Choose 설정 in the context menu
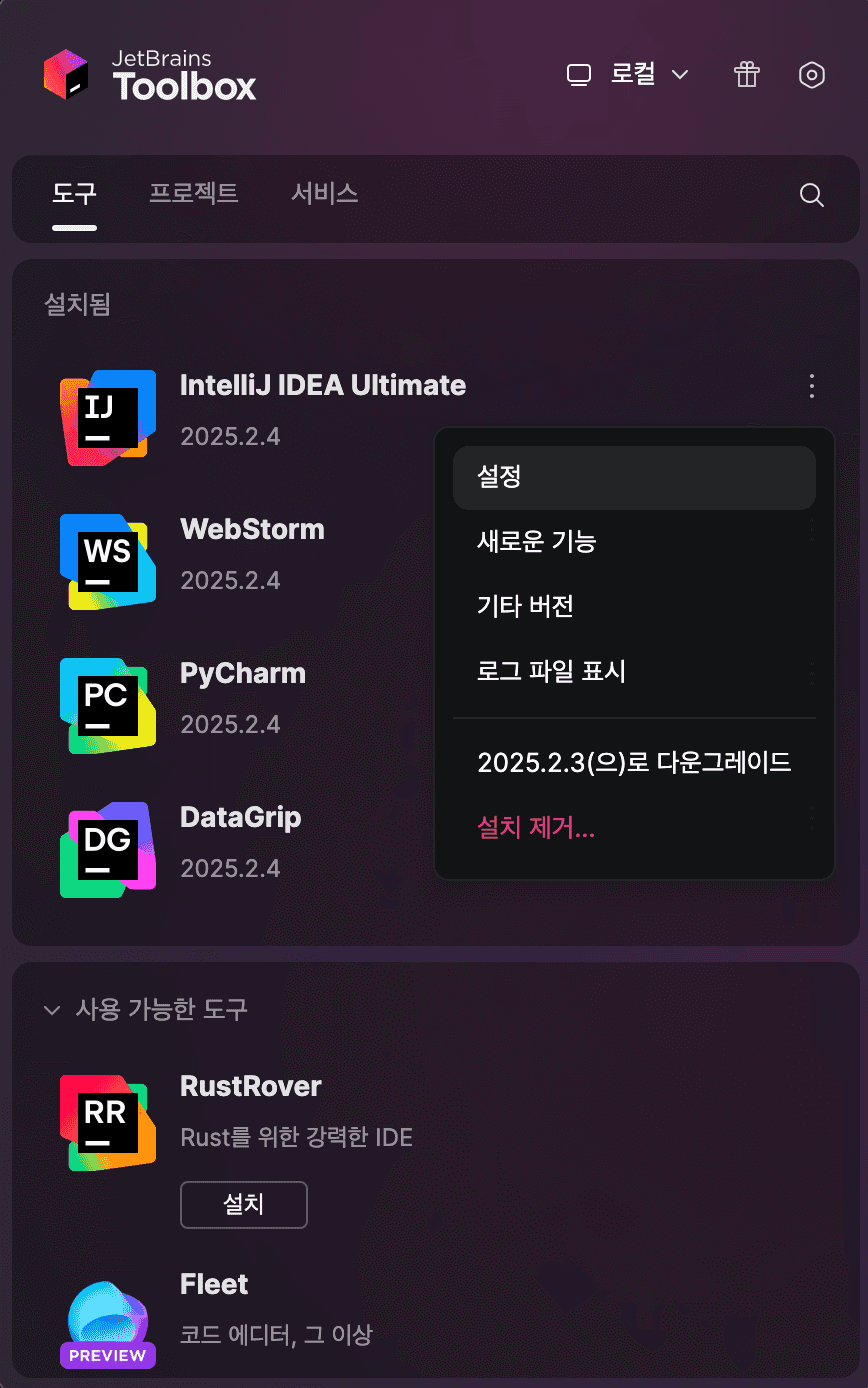Viewport: 868px width, 1388px height. (x=634, y=477)
